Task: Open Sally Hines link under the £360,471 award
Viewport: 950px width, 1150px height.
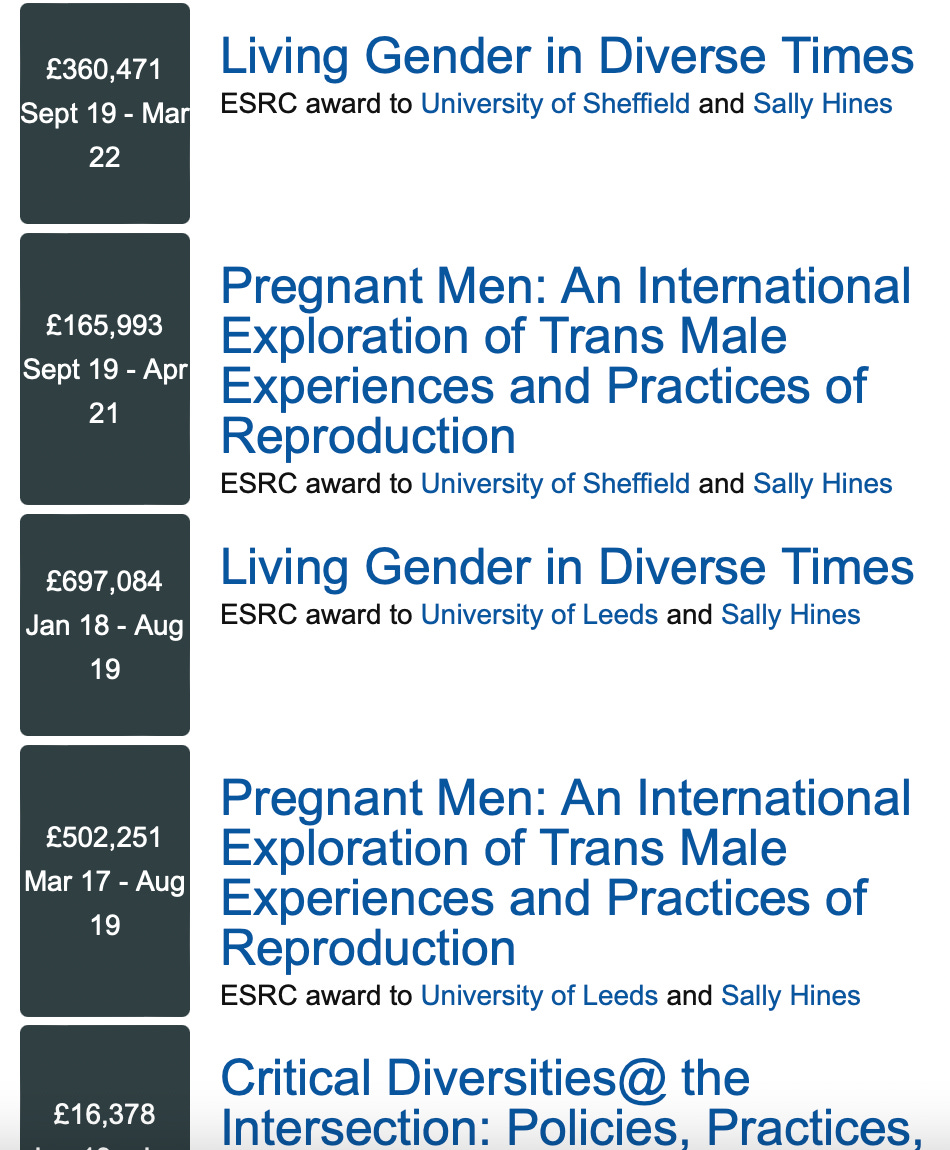Action: coord(822,104)
